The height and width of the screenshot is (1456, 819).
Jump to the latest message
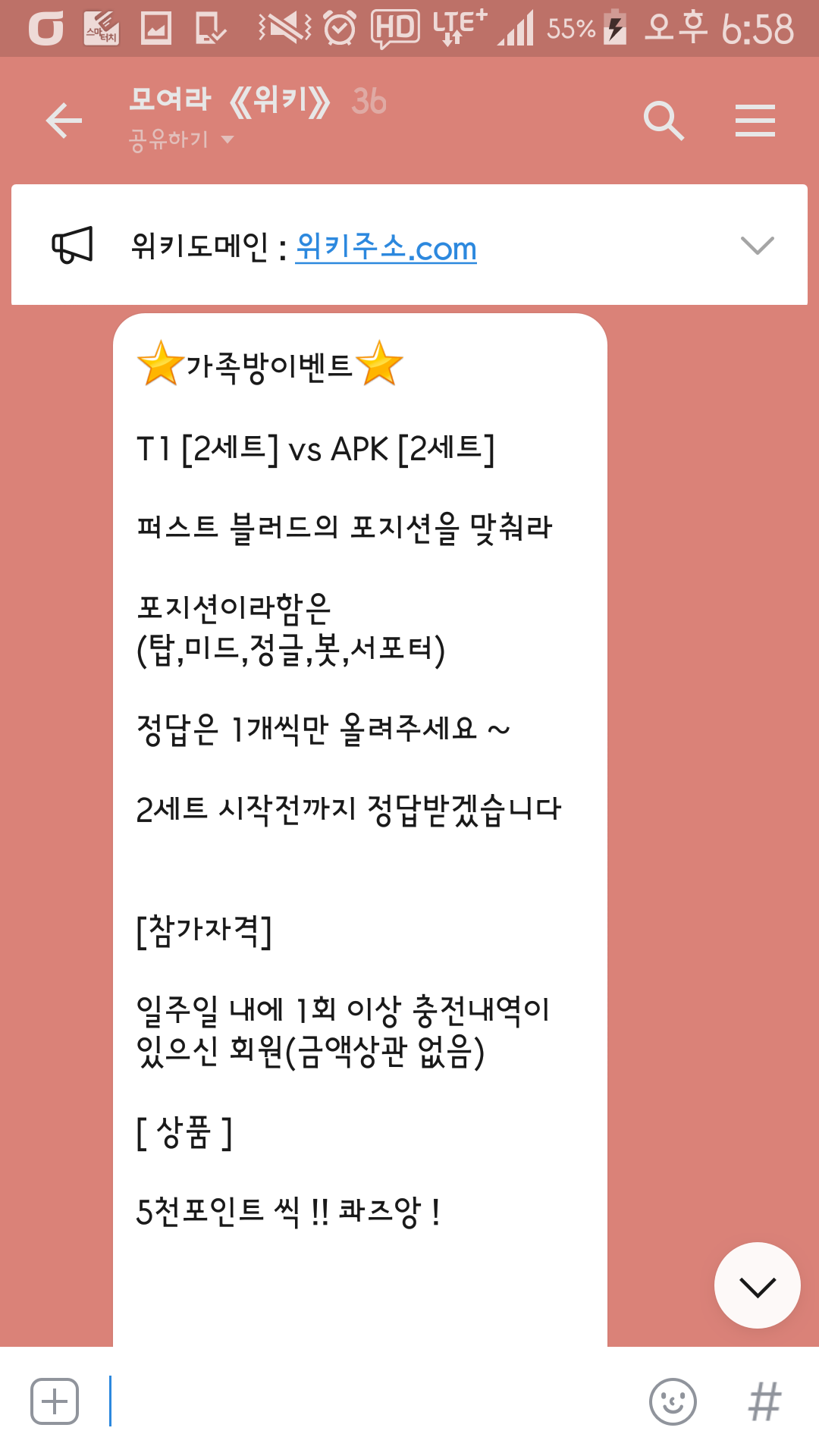pyautogui.click(x=757, y=1286)
